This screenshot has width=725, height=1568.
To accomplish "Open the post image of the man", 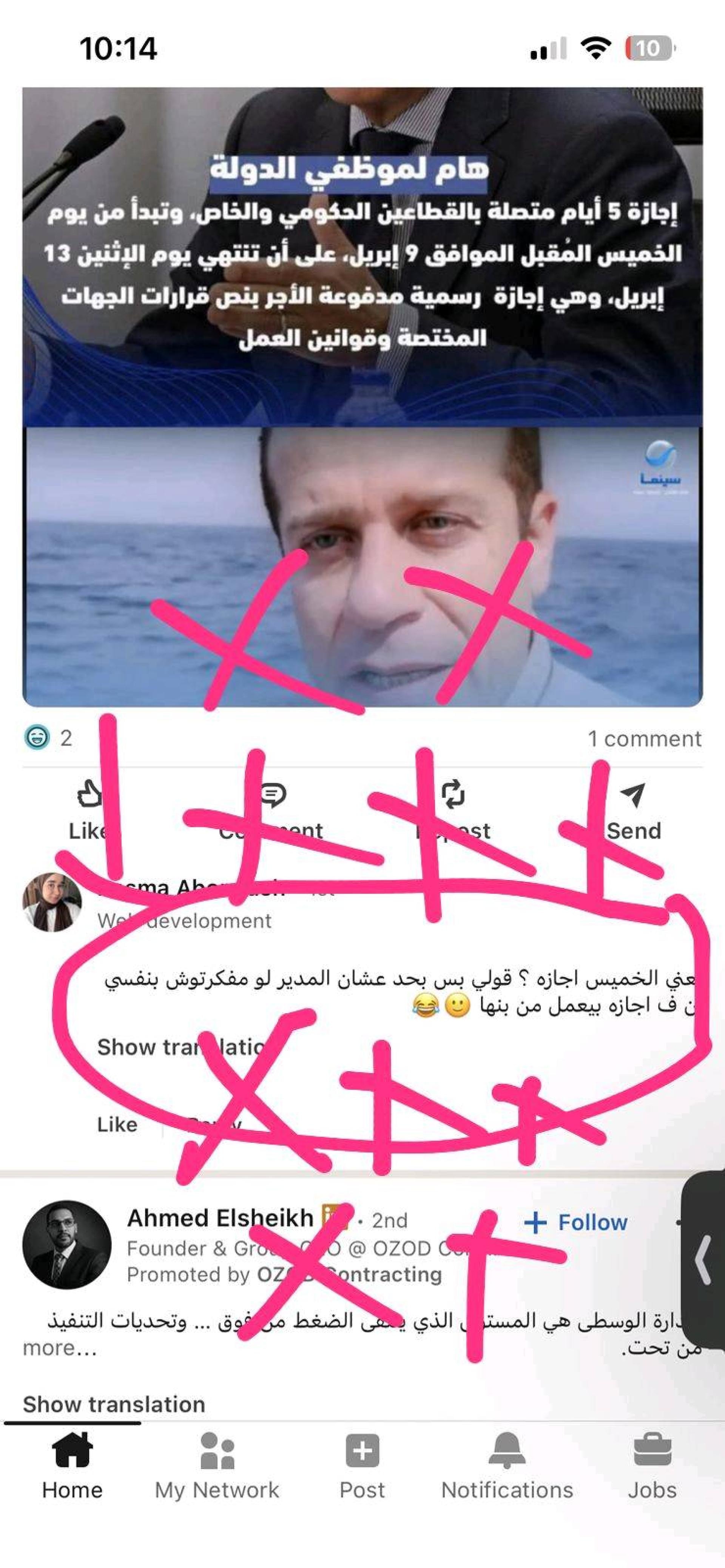I will coord(362,566).
